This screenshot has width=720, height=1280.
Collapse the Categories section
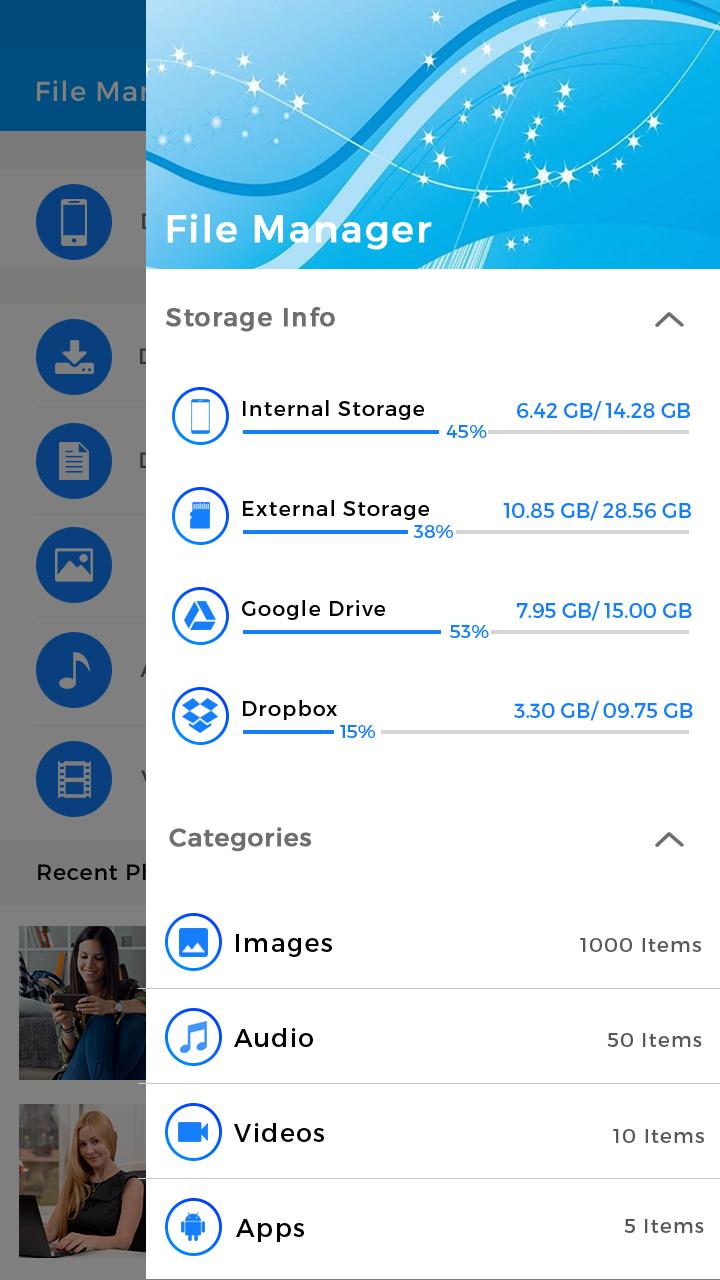(669, 840)
